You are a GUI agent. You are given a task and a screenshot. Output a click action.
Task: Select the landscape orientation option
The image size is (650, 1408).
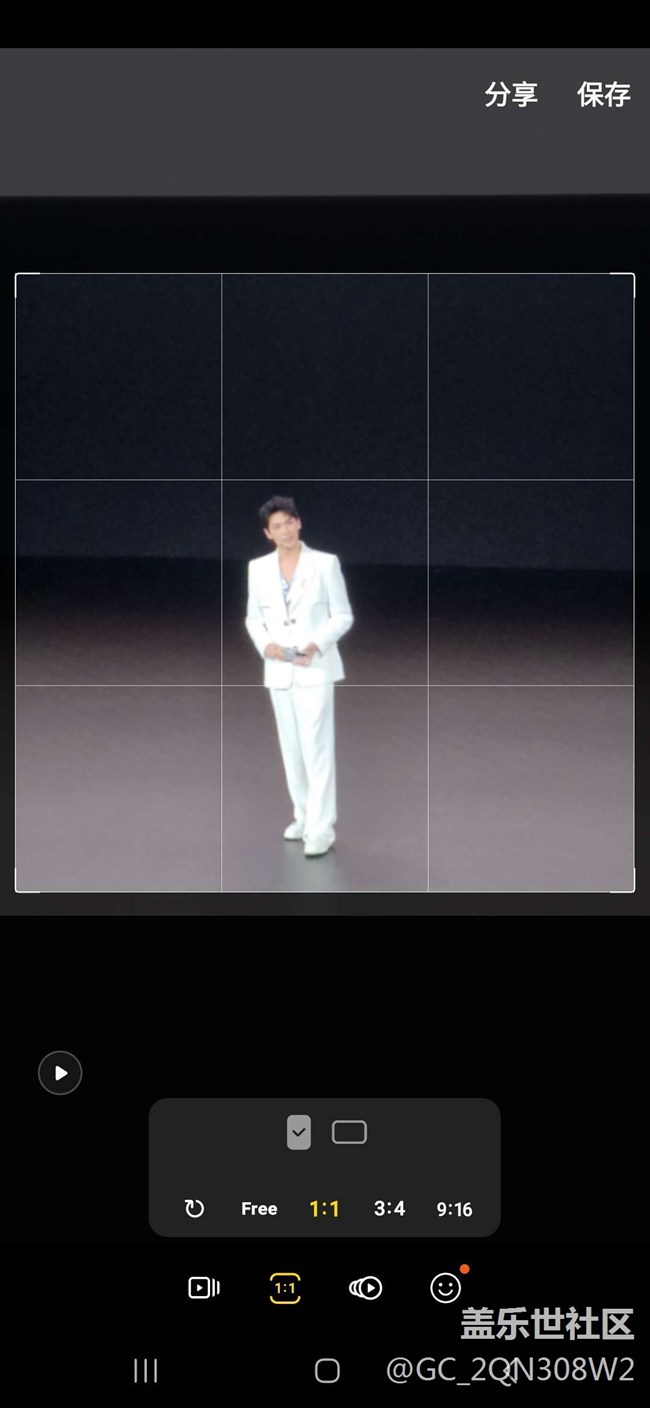[x=349, y=1132]
